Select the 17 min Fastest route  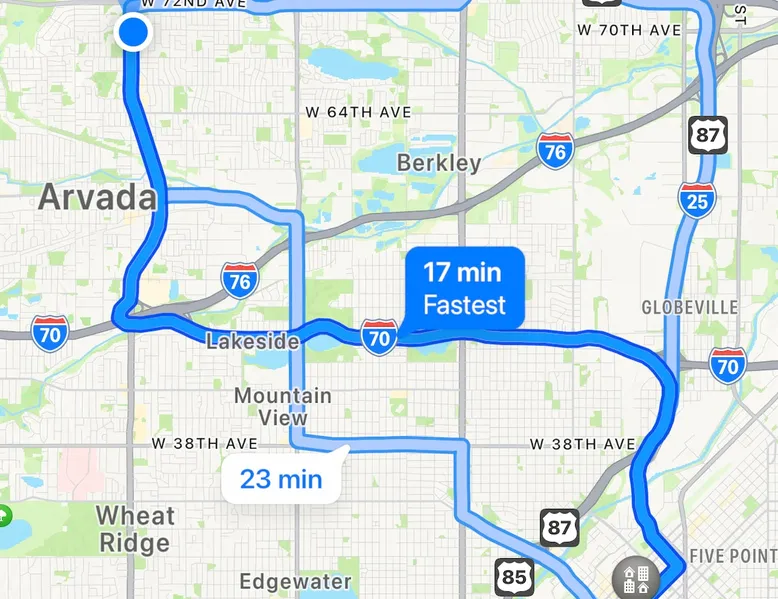click(463, 288)
